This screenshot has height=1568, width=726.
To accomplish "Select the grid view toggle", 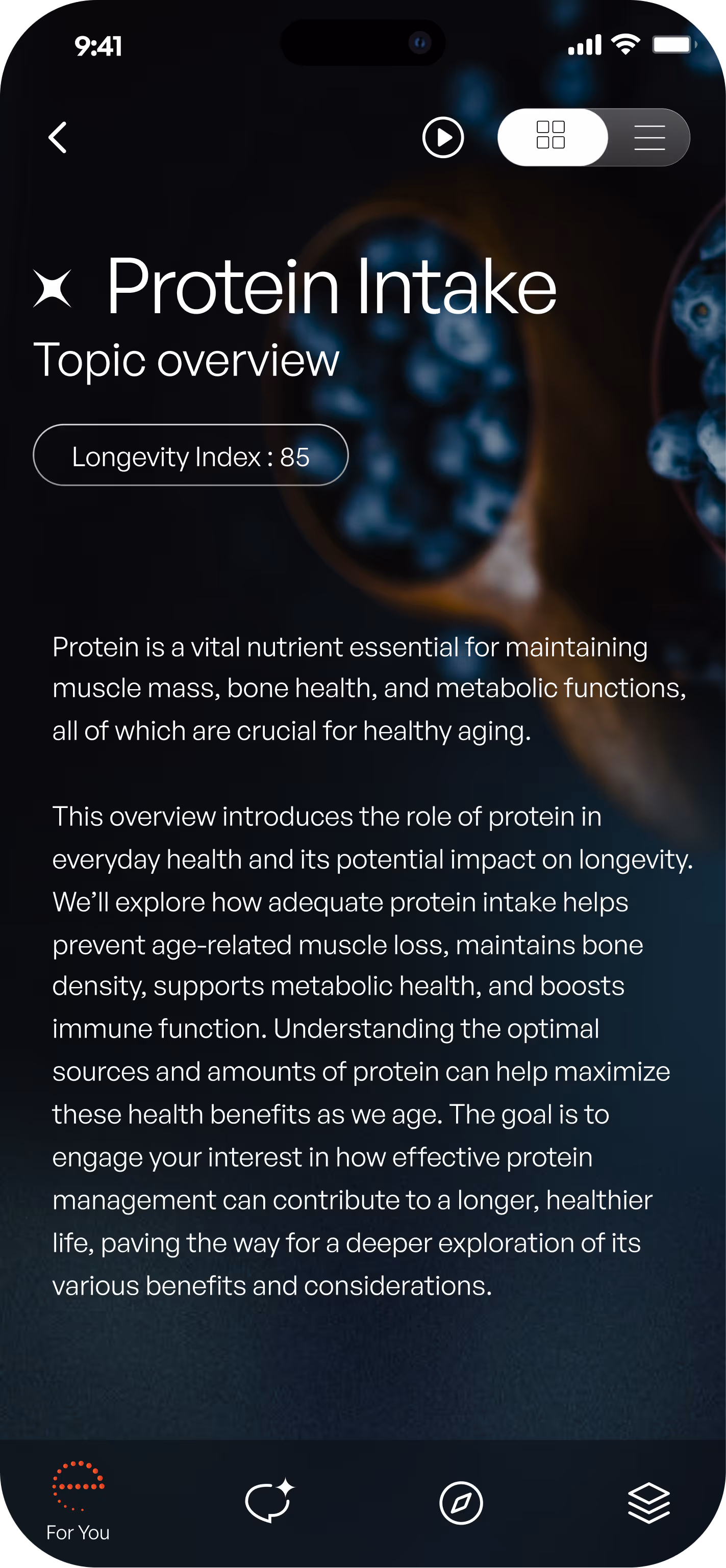I will [x=551, y=136].
